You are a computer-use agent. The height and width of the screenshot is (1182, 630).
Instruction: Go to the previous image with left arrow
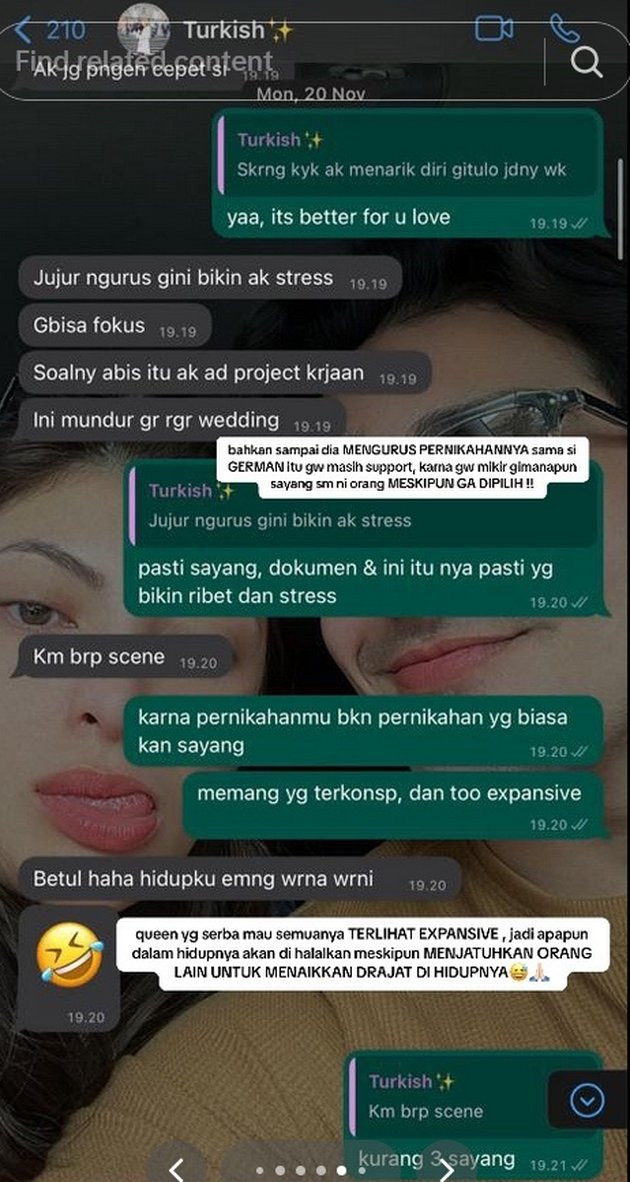click(x=177, y=1167)
